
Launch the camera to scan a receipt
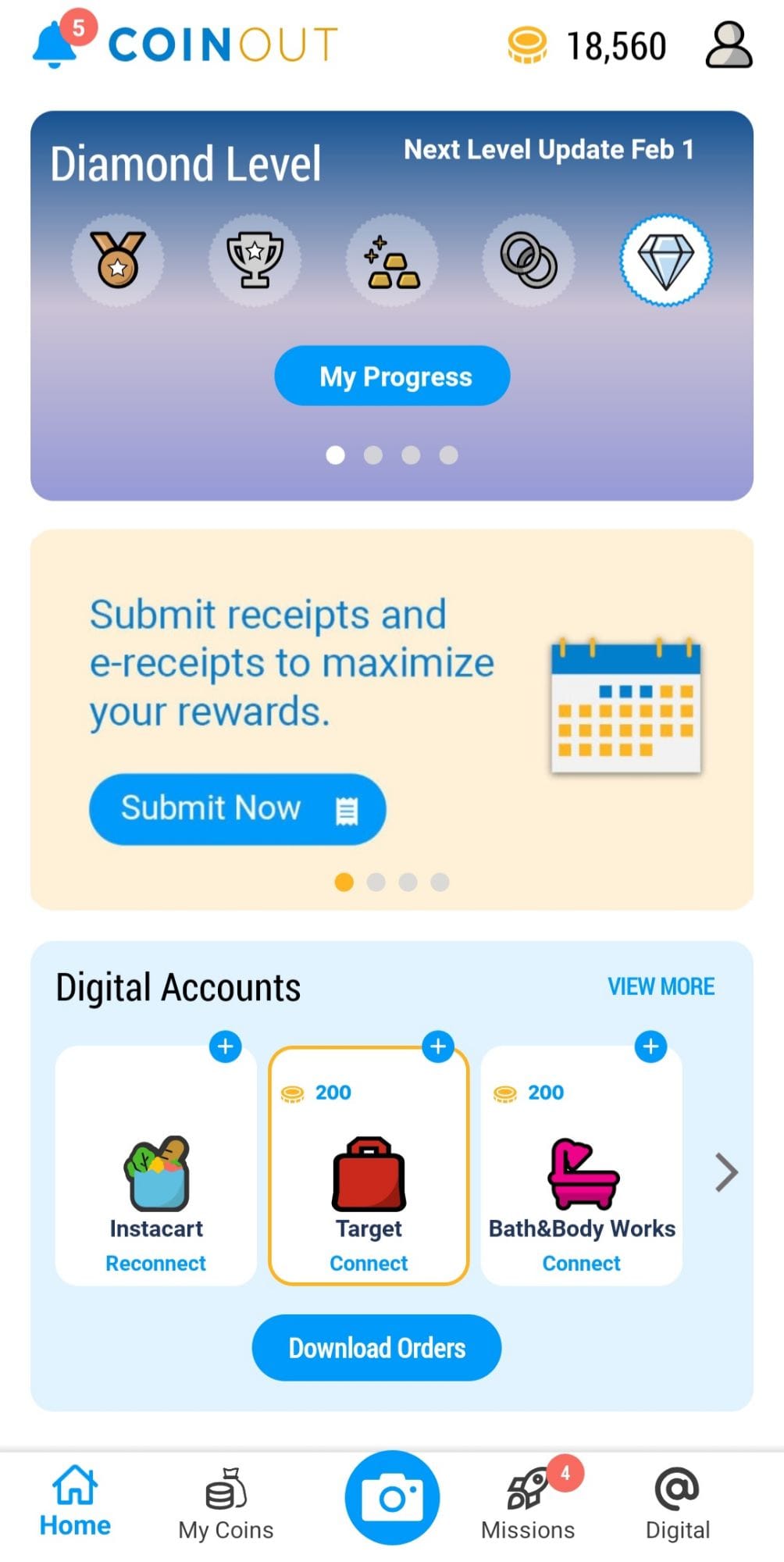(392, 1497)
